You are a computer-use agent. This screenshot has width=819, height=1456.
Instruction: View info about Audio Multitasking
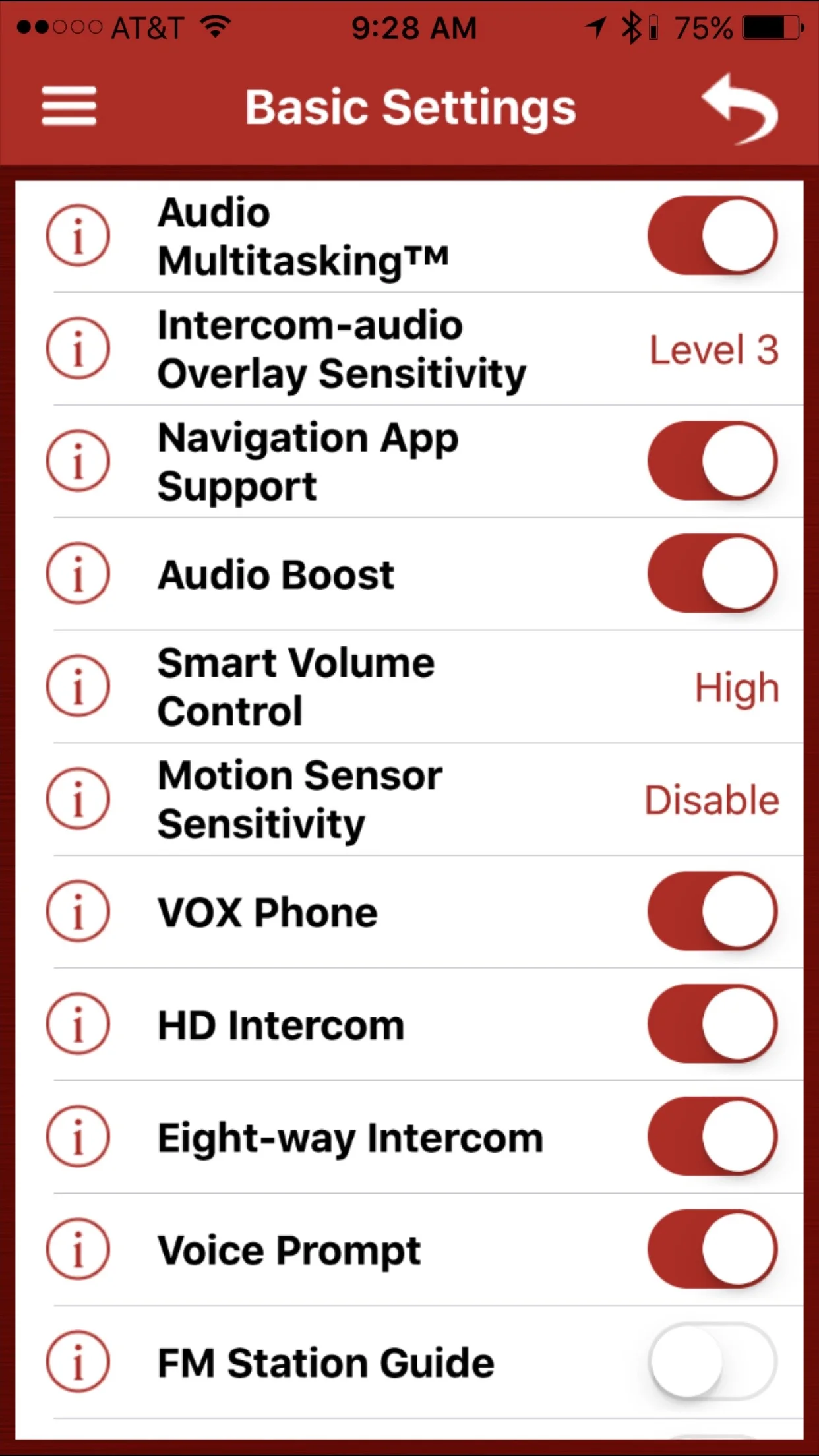[78, 235]
